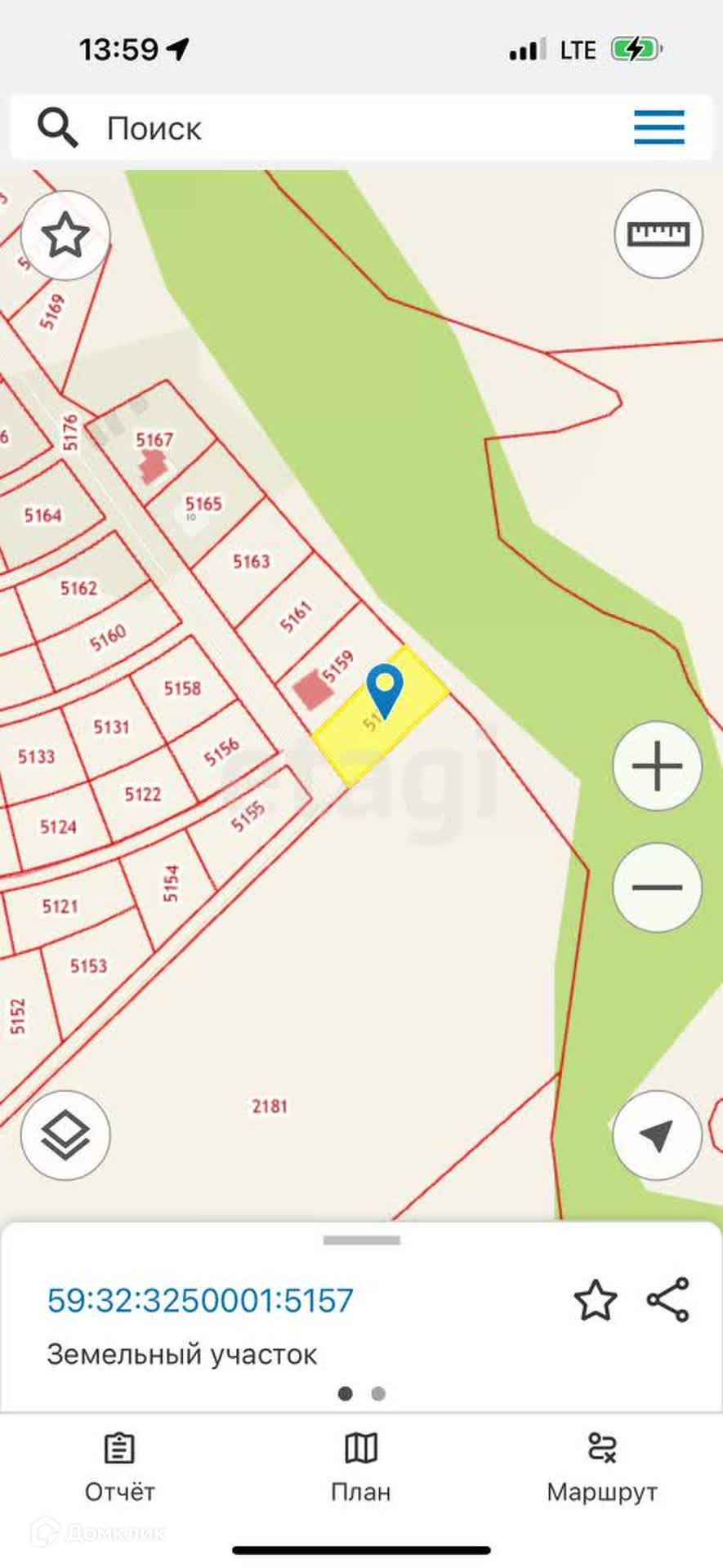Image resolution: width=723 pixels, height=1568 pixels.
Task: Add this land plot to favorites
Action: tap(595, 1300)
